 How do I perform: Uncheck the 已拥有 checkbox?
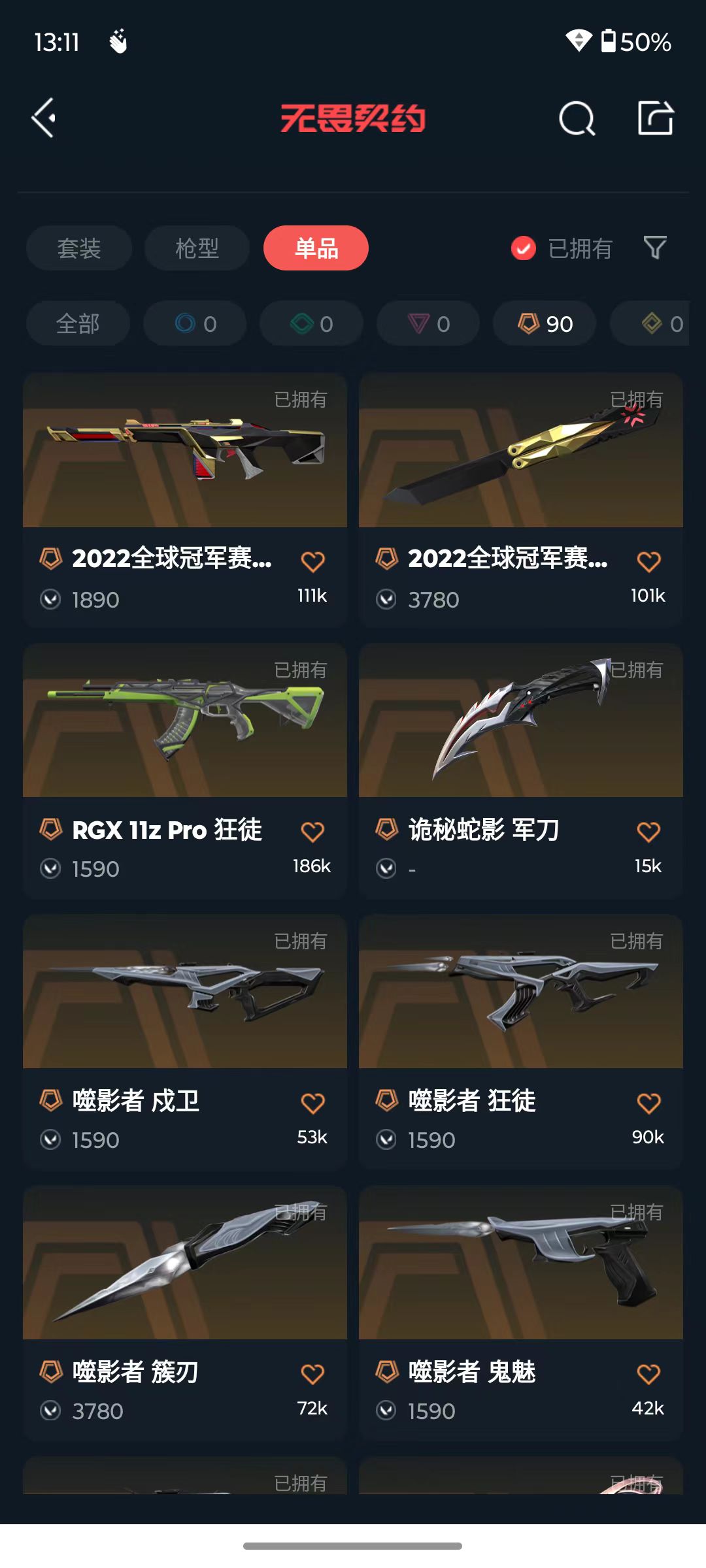523,248
